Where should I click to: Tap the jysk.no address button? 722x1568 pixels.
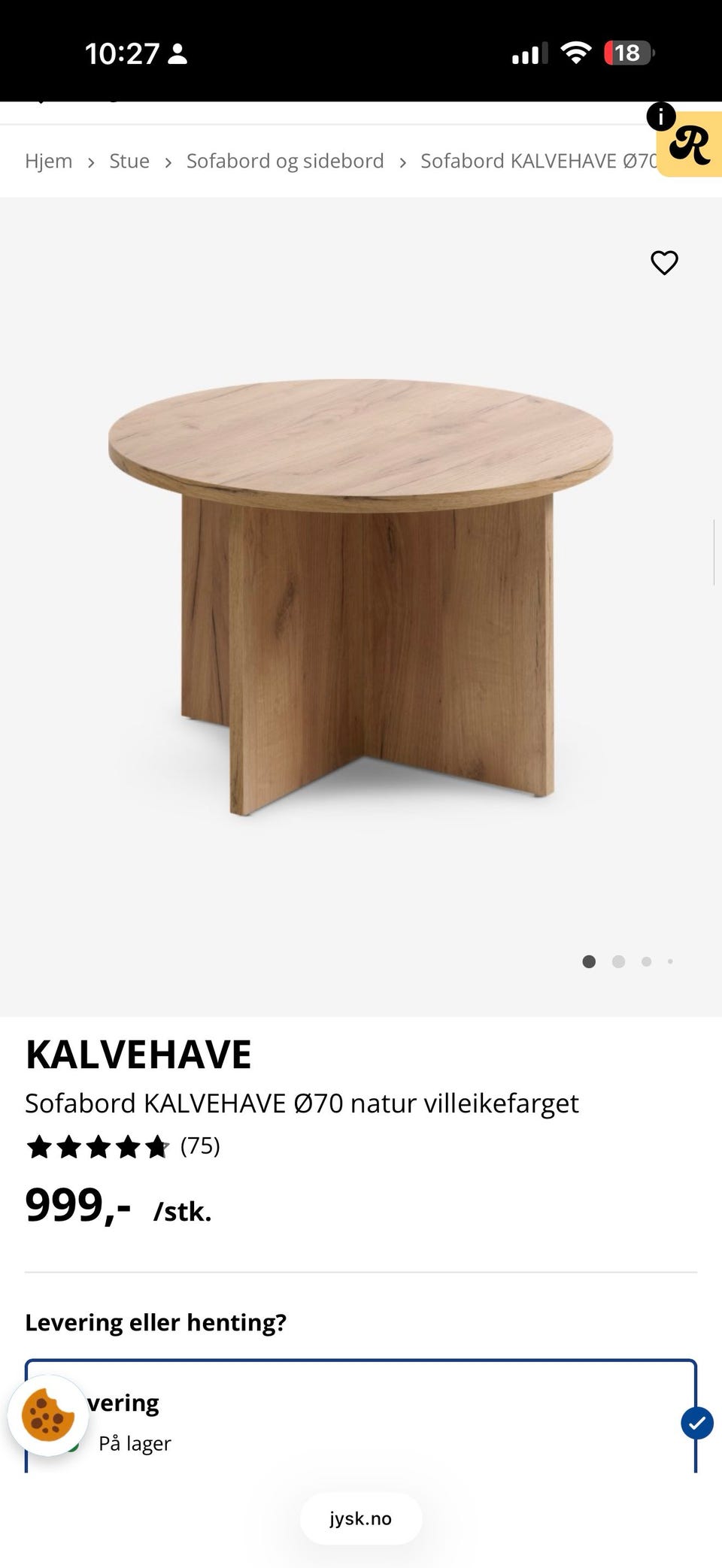point(360,1518)
